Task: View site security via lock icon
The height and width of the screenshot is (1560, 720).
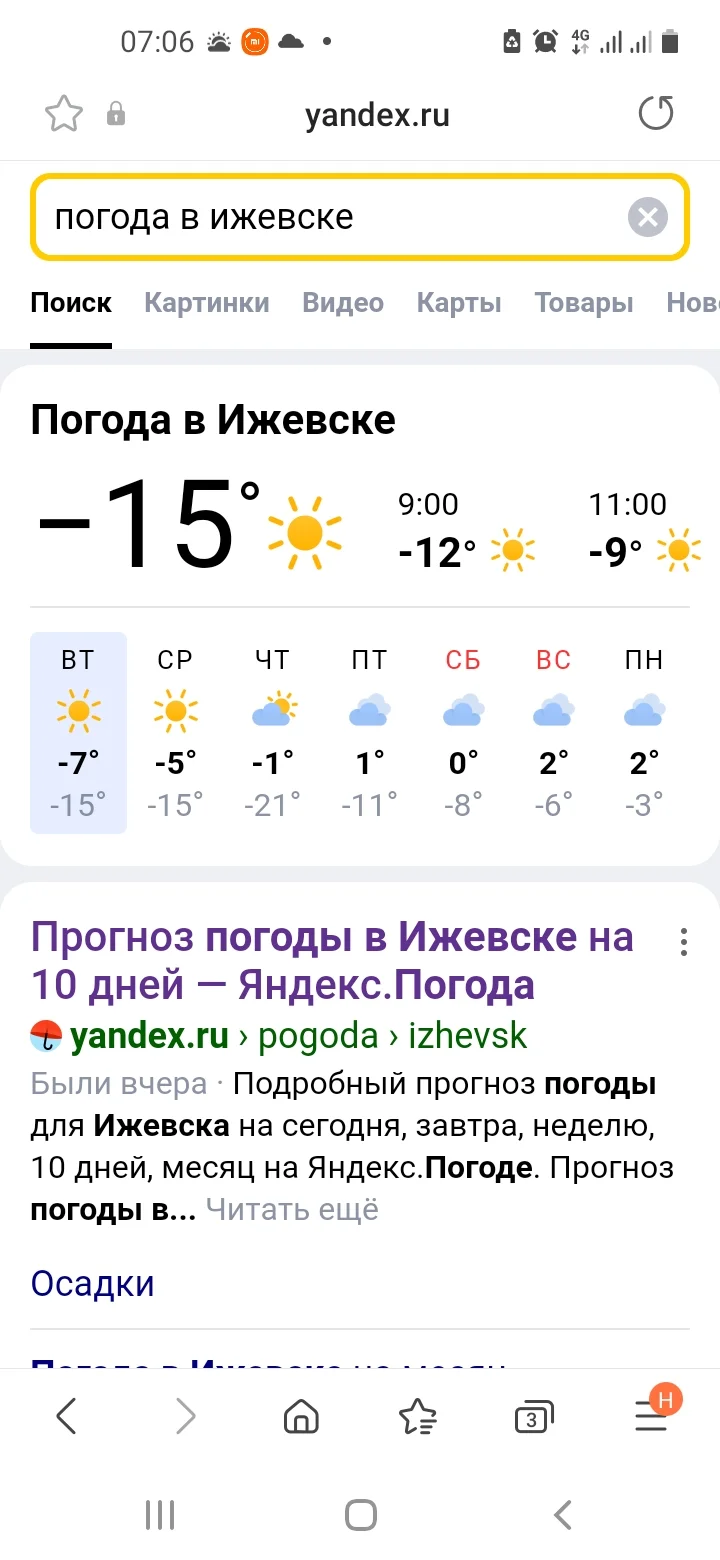Action: 114,113
